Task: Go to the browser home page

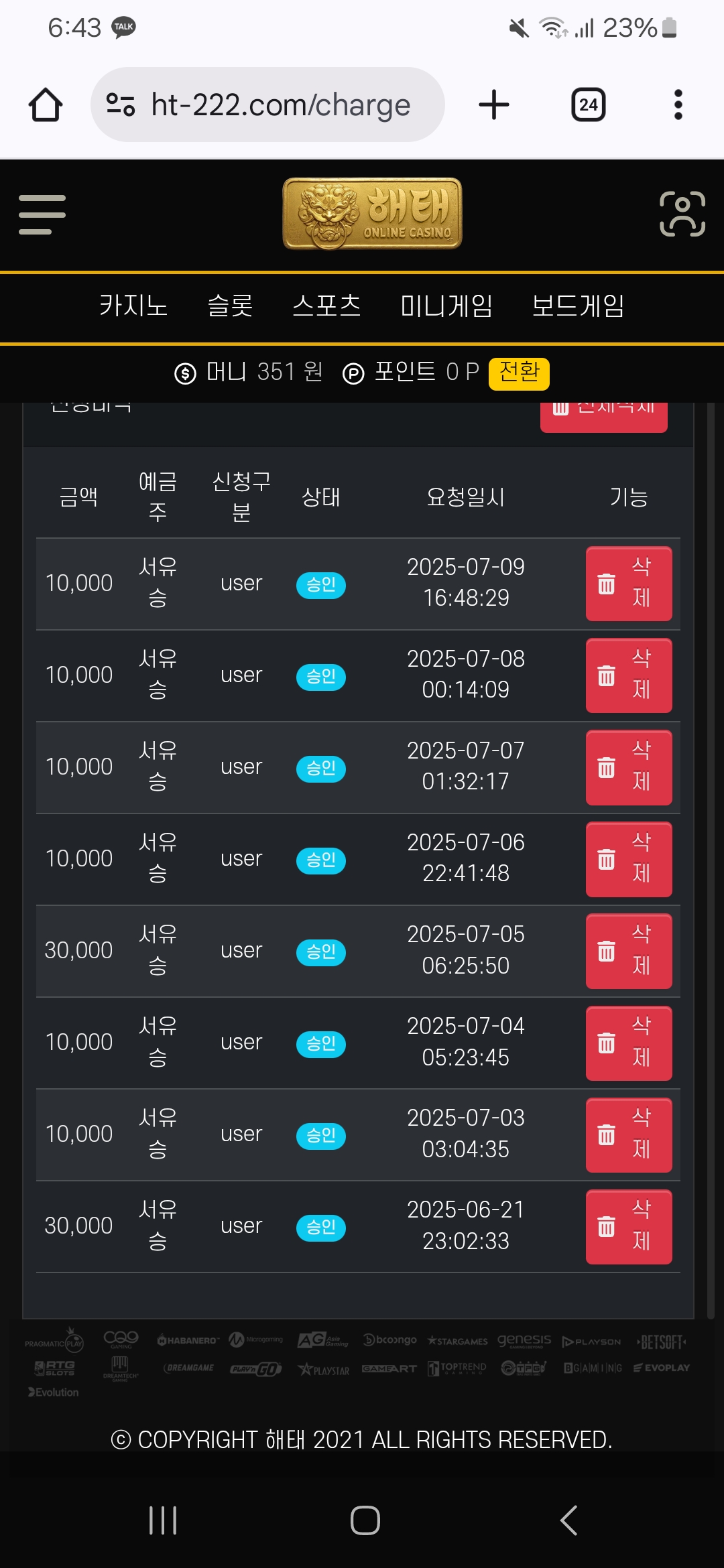Action: [46, 105]
